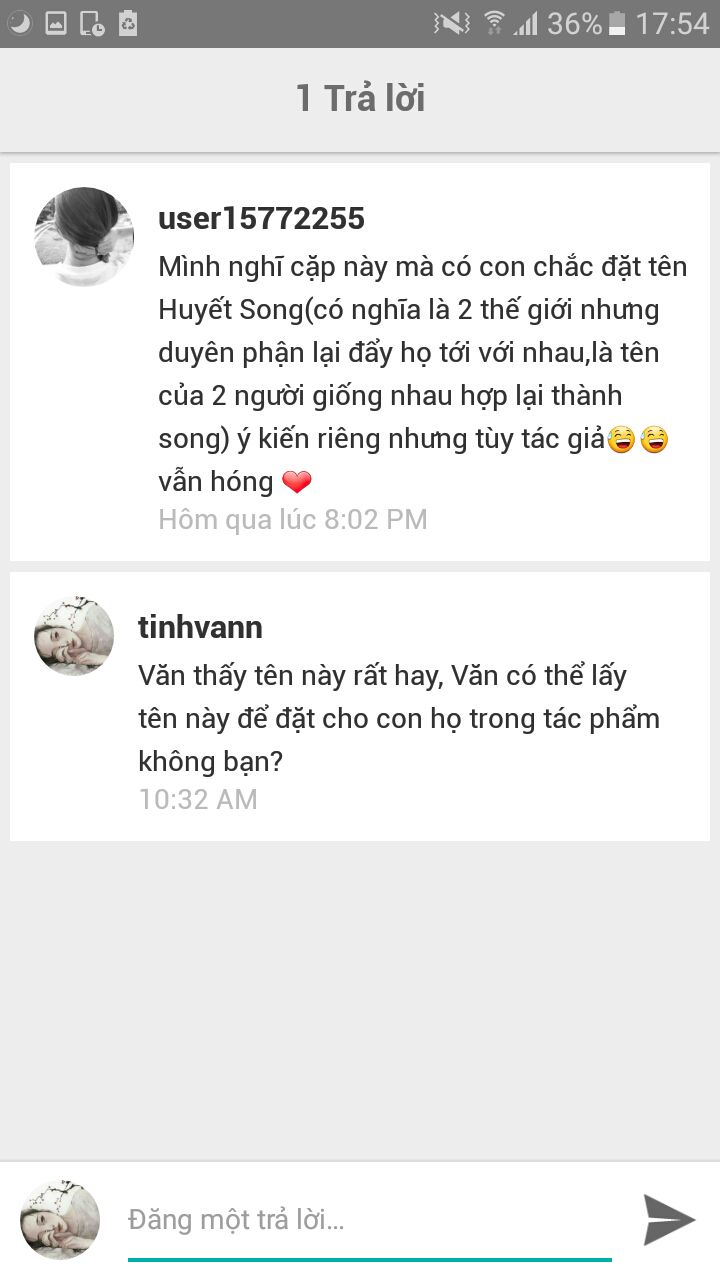Open user15772255's profile picture
The width and height of the screenshot is (720, 1280).
[x=84, y=237]
